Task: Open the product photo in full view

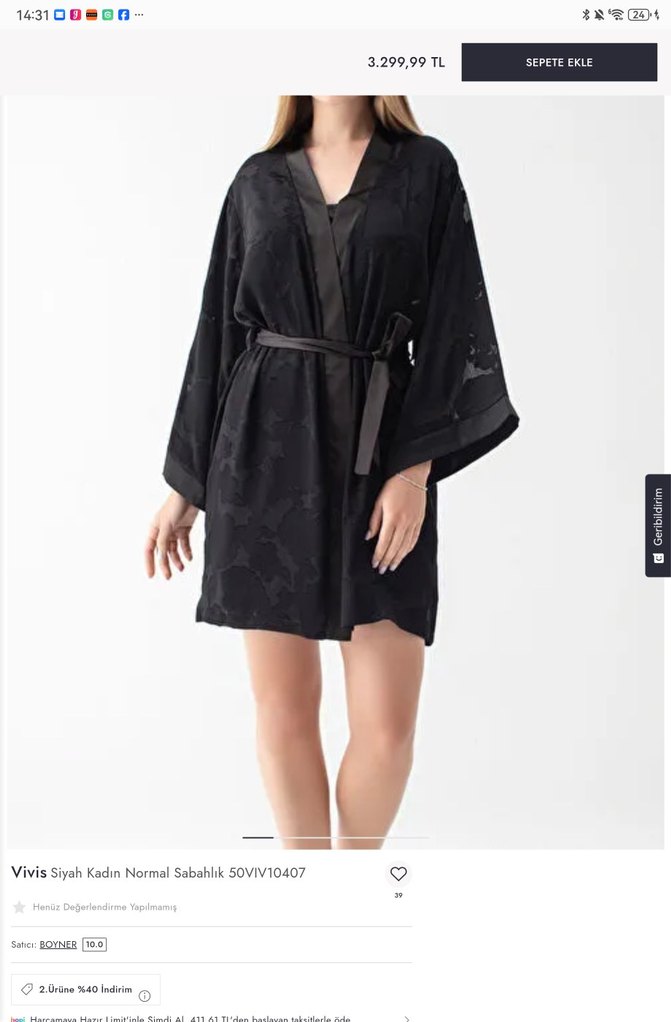Action: point(335,470)
